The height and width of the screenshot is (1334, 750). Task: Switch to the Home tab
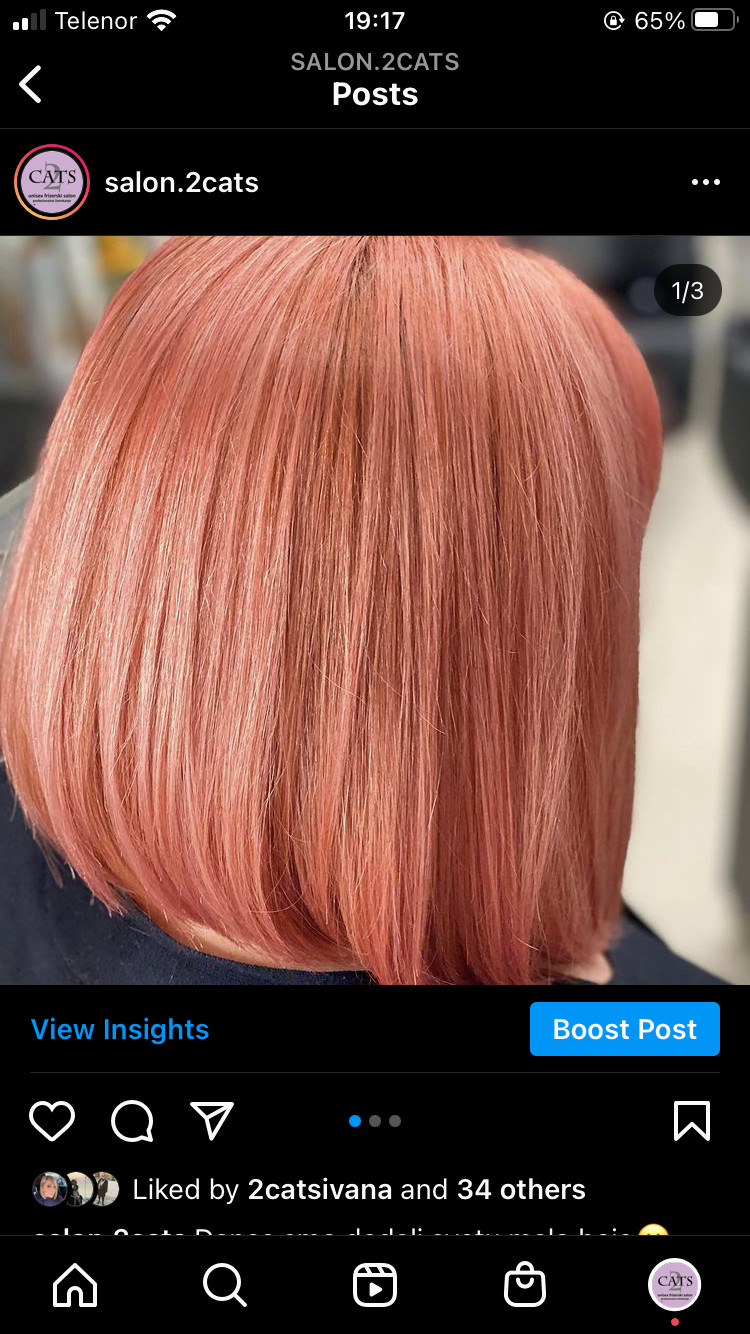[x=75, y=1285]
